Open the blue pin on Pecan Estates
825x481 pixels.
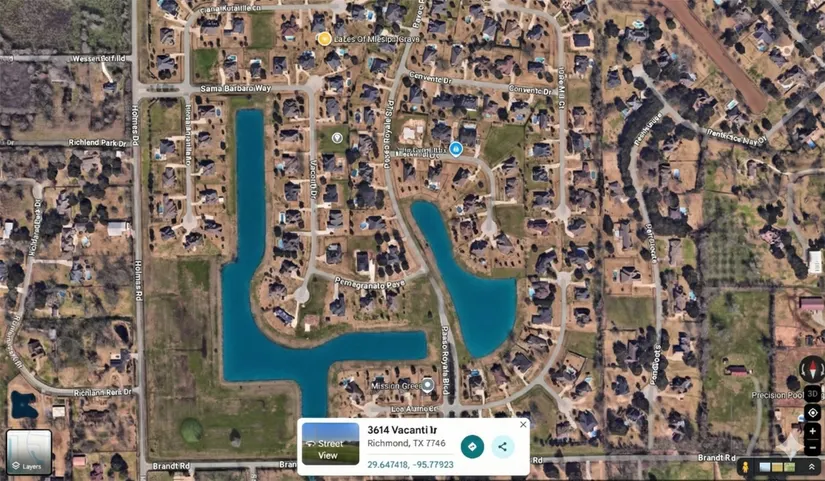457,149
